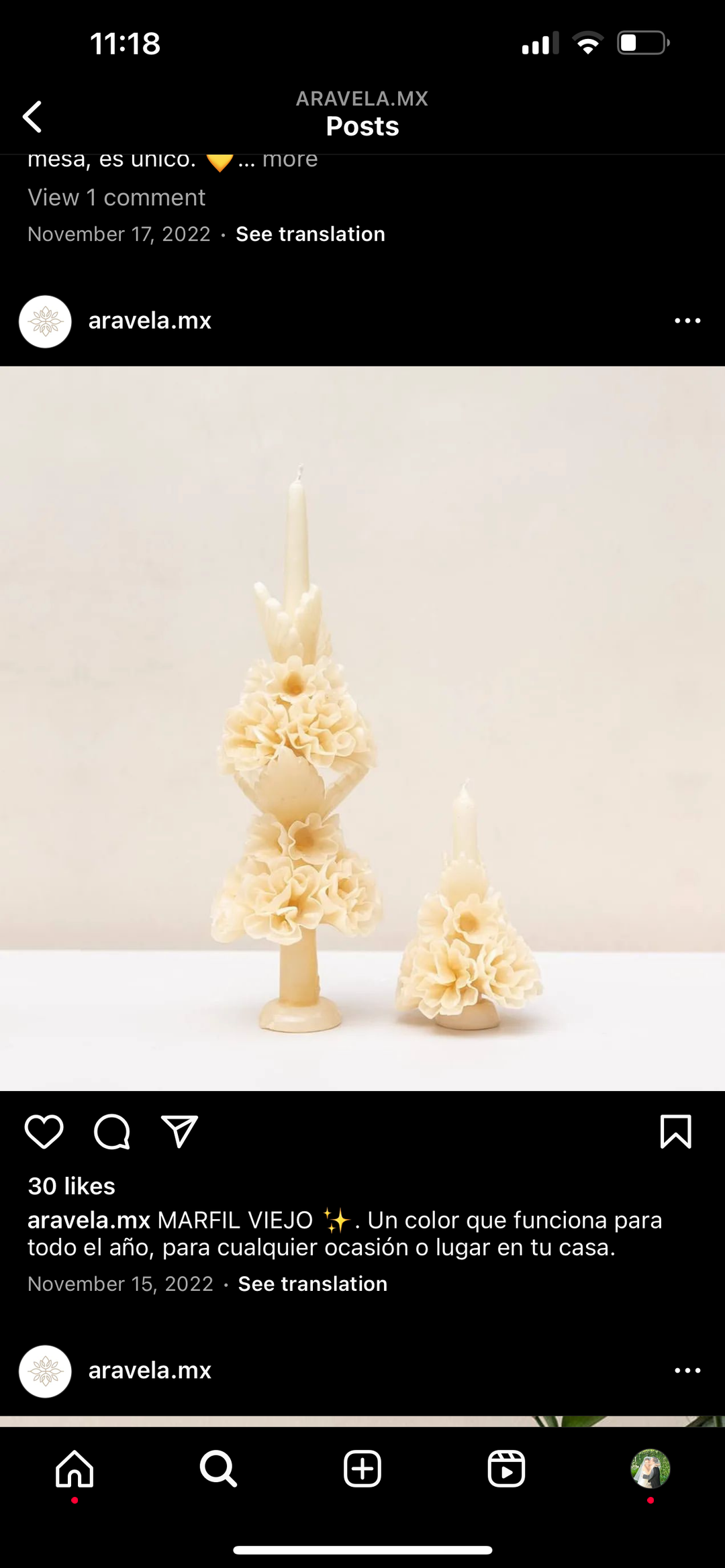
Task: Bookmark the Marfil Viejo post
Action: [x=675, y=1132]
